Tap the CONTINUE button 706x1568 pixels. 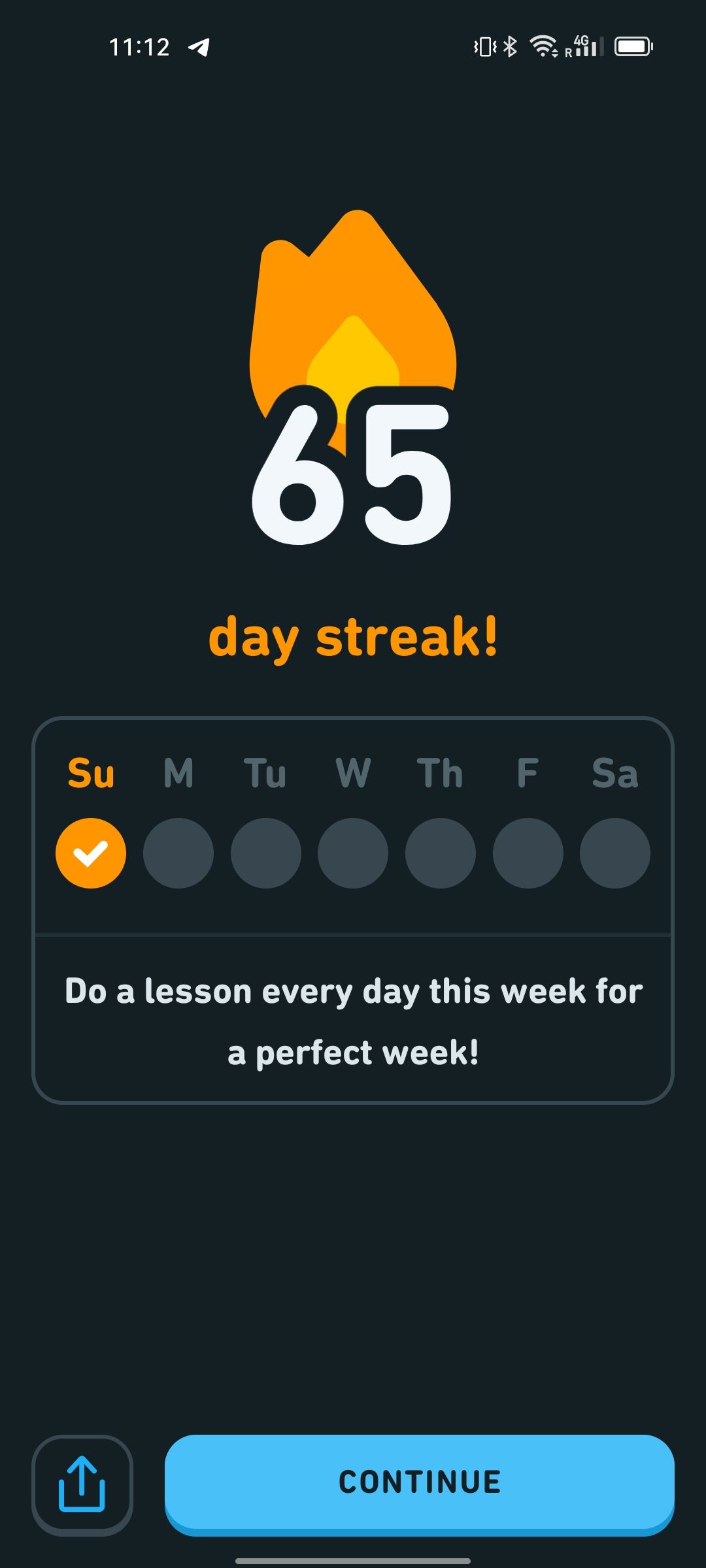coord(419,1484)
